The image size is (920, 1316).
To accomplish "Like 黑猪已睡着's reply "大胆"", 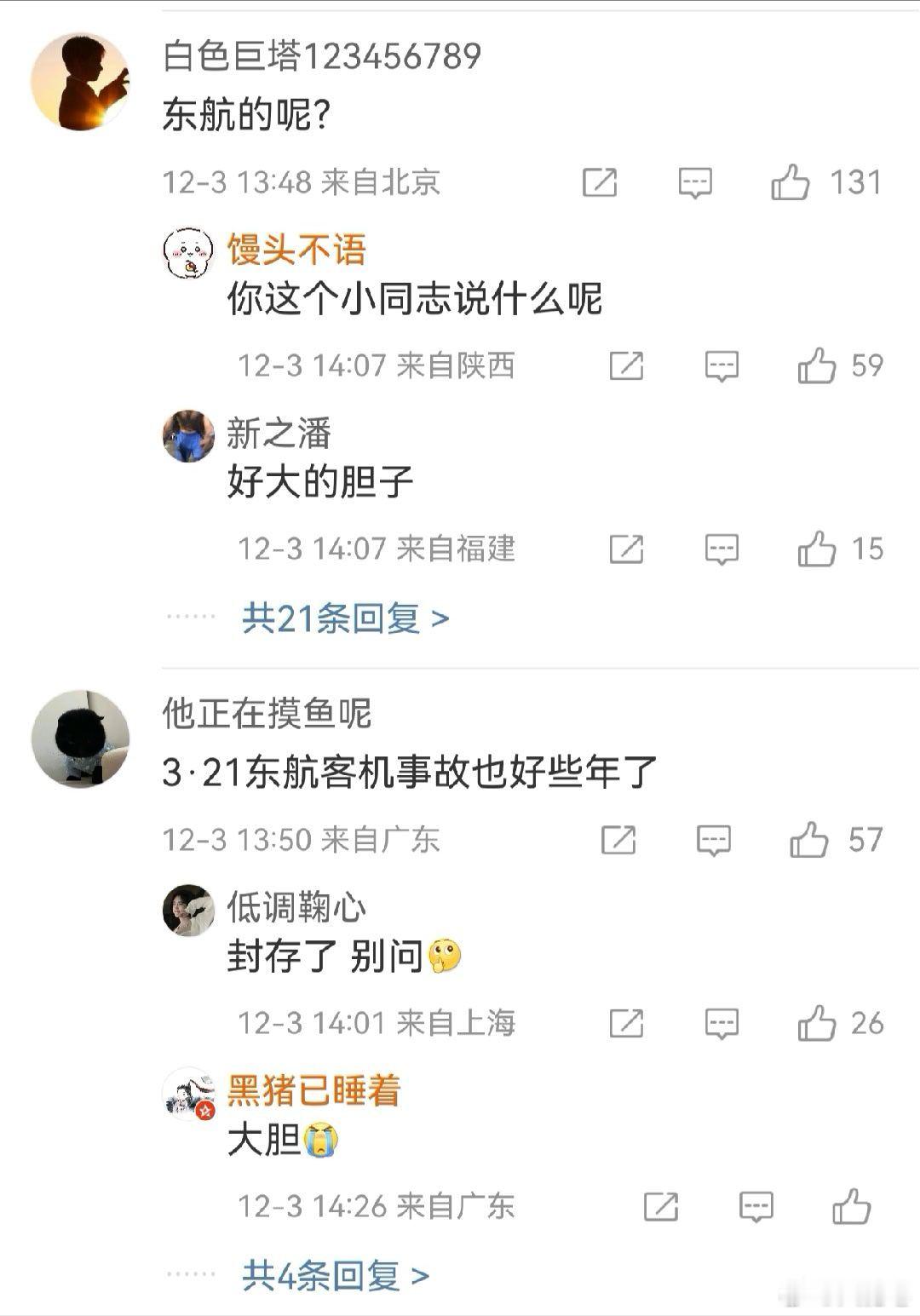I will point(853,1205).
